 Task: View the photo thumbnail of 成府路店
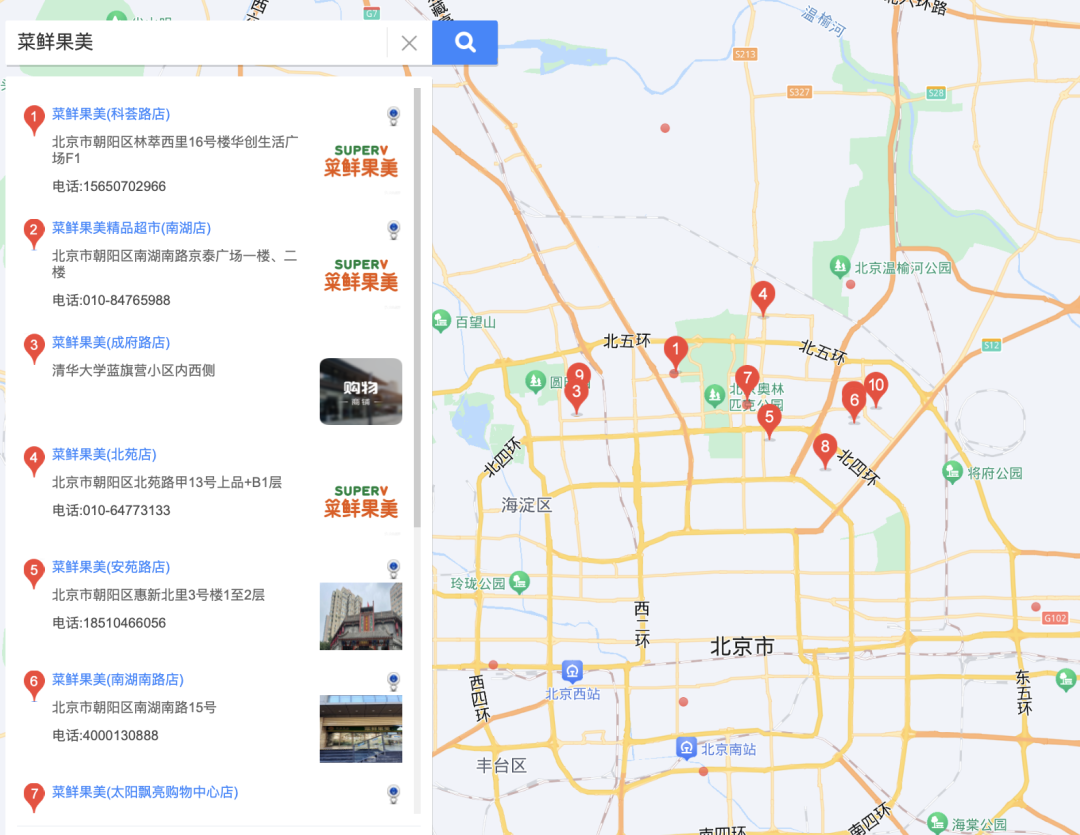coord(361,391)
